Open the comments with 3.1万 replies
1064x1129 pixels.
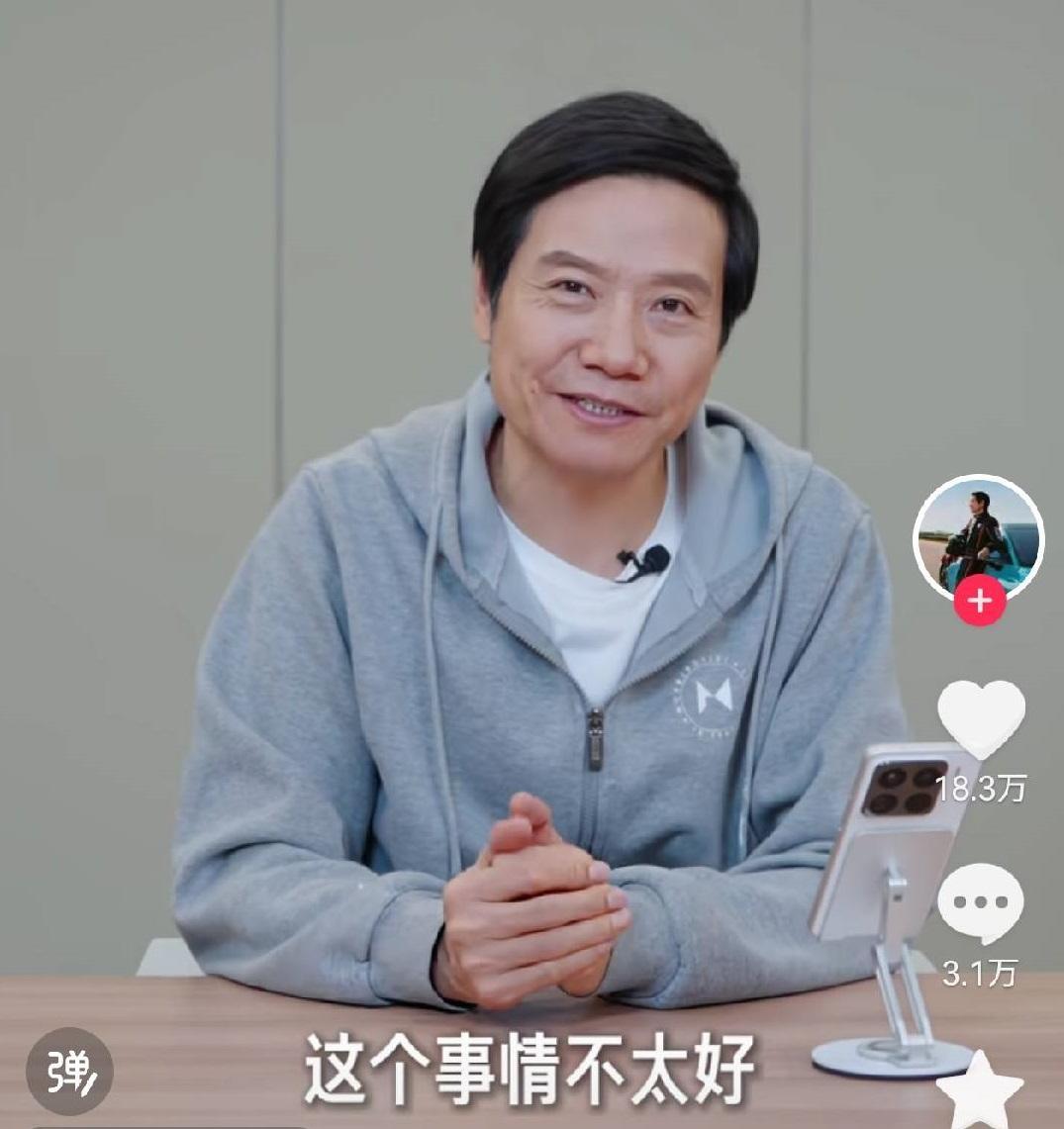click(980, 903)
